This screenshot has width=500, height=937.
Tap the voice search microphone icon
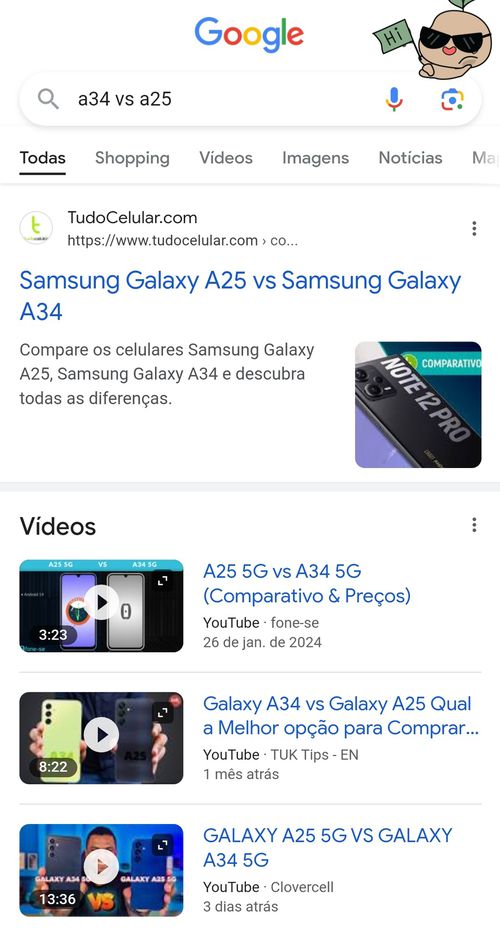click(394, 99)
